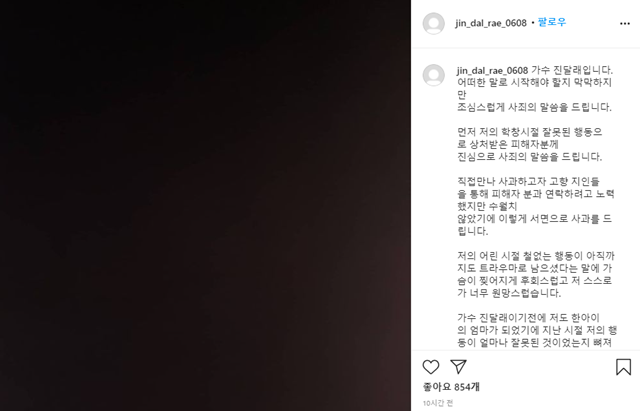Share the post via paper plane icon
The width and height of the screenshot is (640, 411).
[458, 367]
